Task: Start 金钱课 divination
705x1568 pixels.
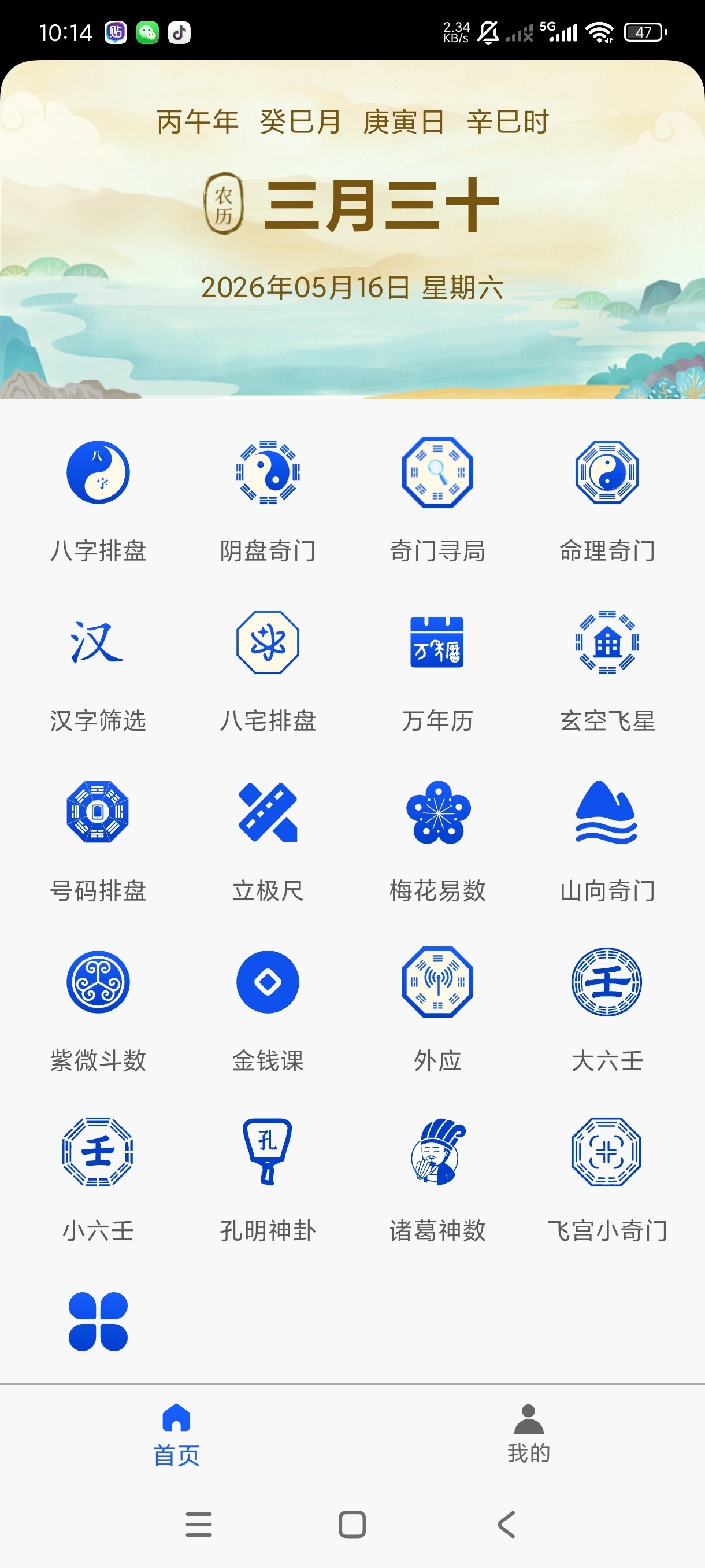Action: [x=268, y=1011]
